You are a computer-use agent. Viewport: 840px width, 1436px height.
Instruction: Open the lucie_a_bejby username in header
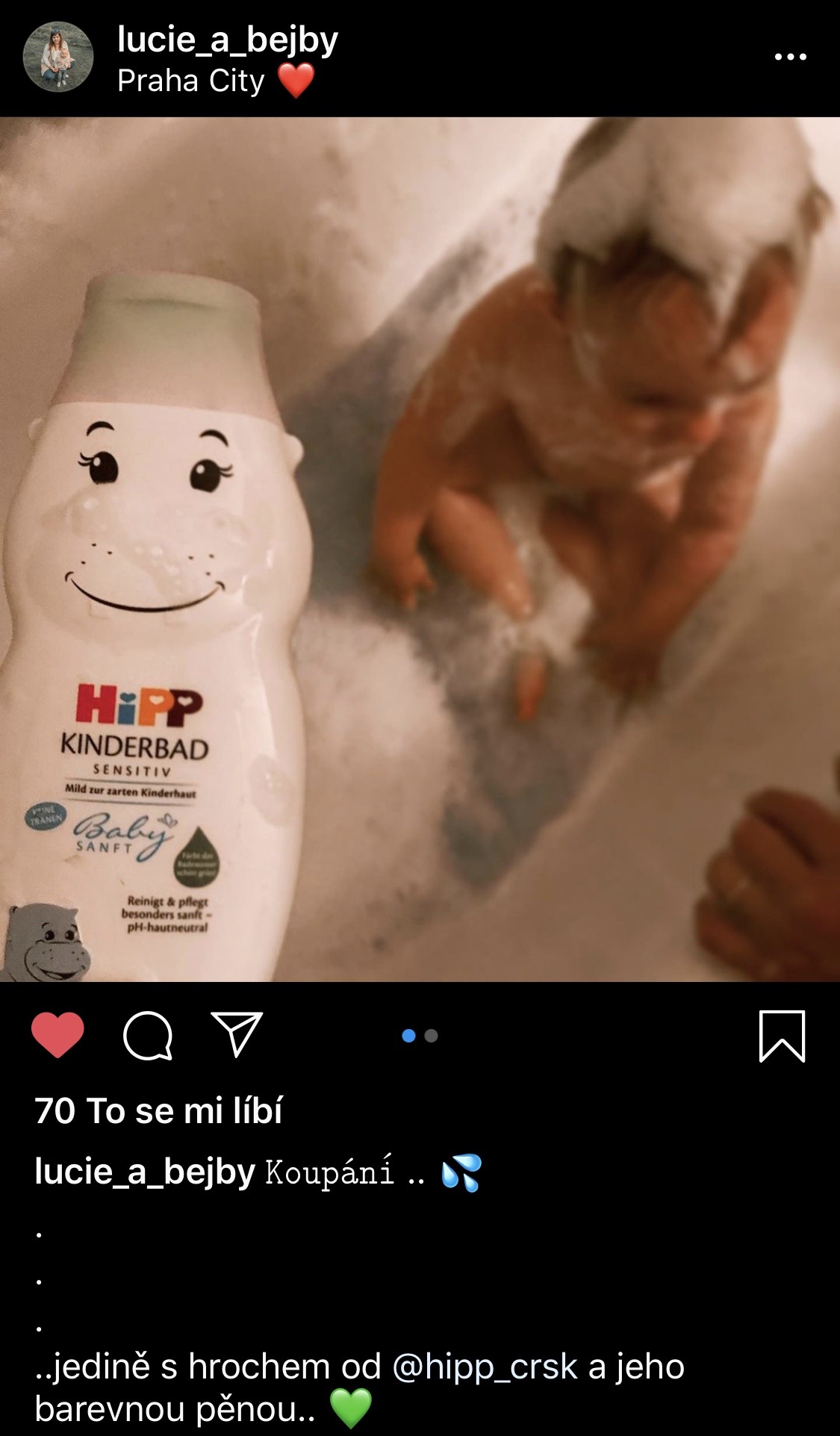[228, 40]
